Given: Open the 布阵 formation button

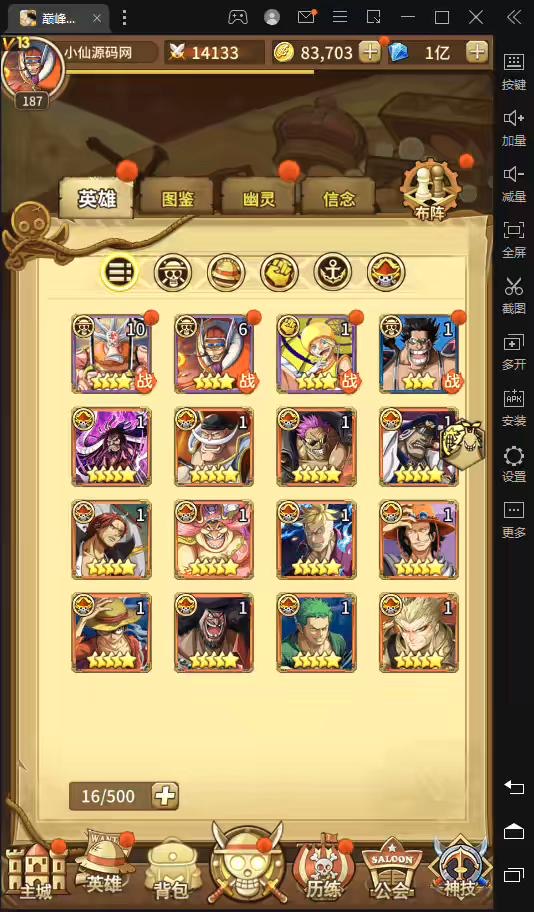Looking at the screenshot, I should point(430,193).
